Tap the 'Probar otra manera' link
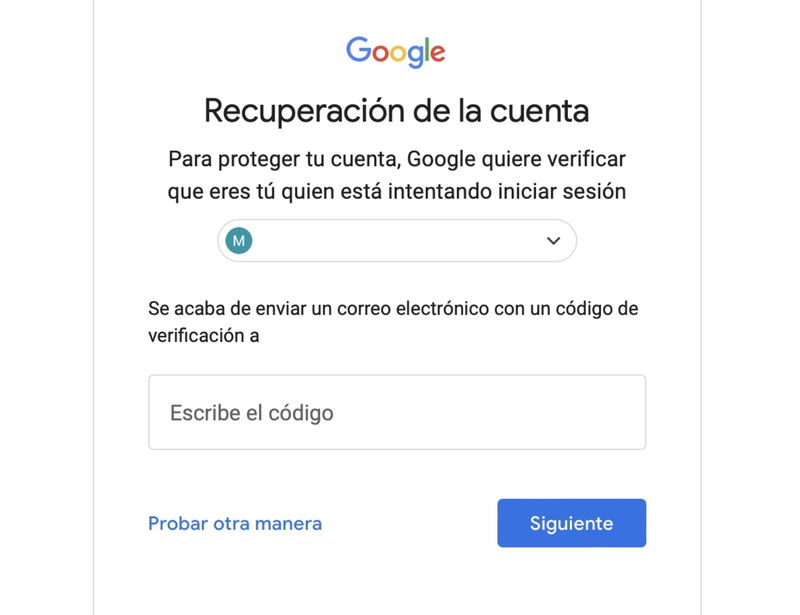 [x=235, y=523]
